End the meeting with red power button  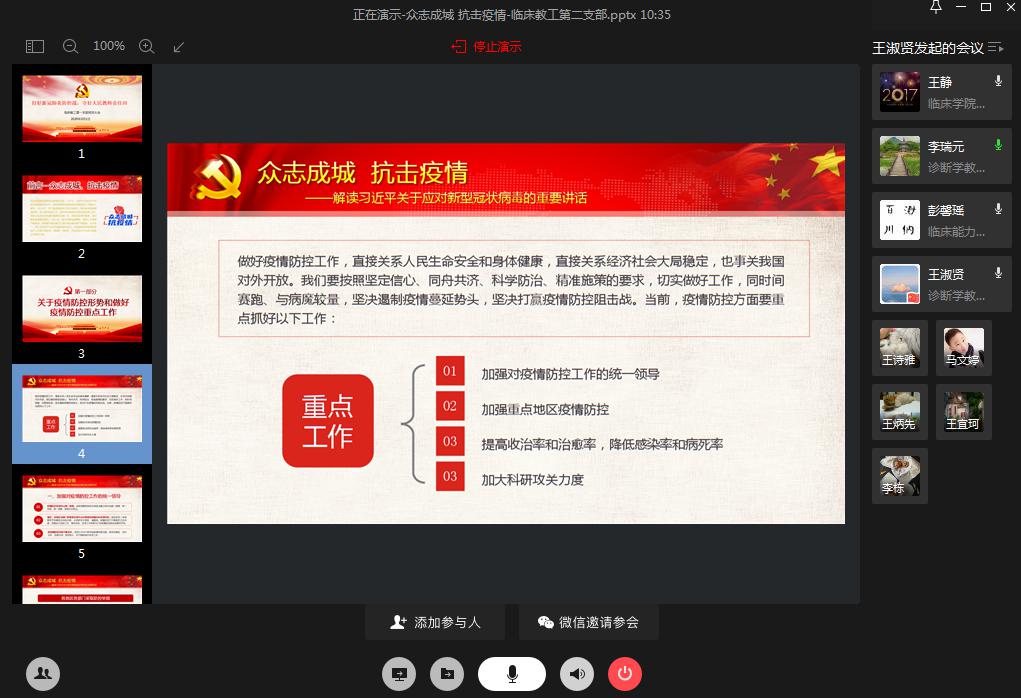pyautogui.click(x=625, y=674)
